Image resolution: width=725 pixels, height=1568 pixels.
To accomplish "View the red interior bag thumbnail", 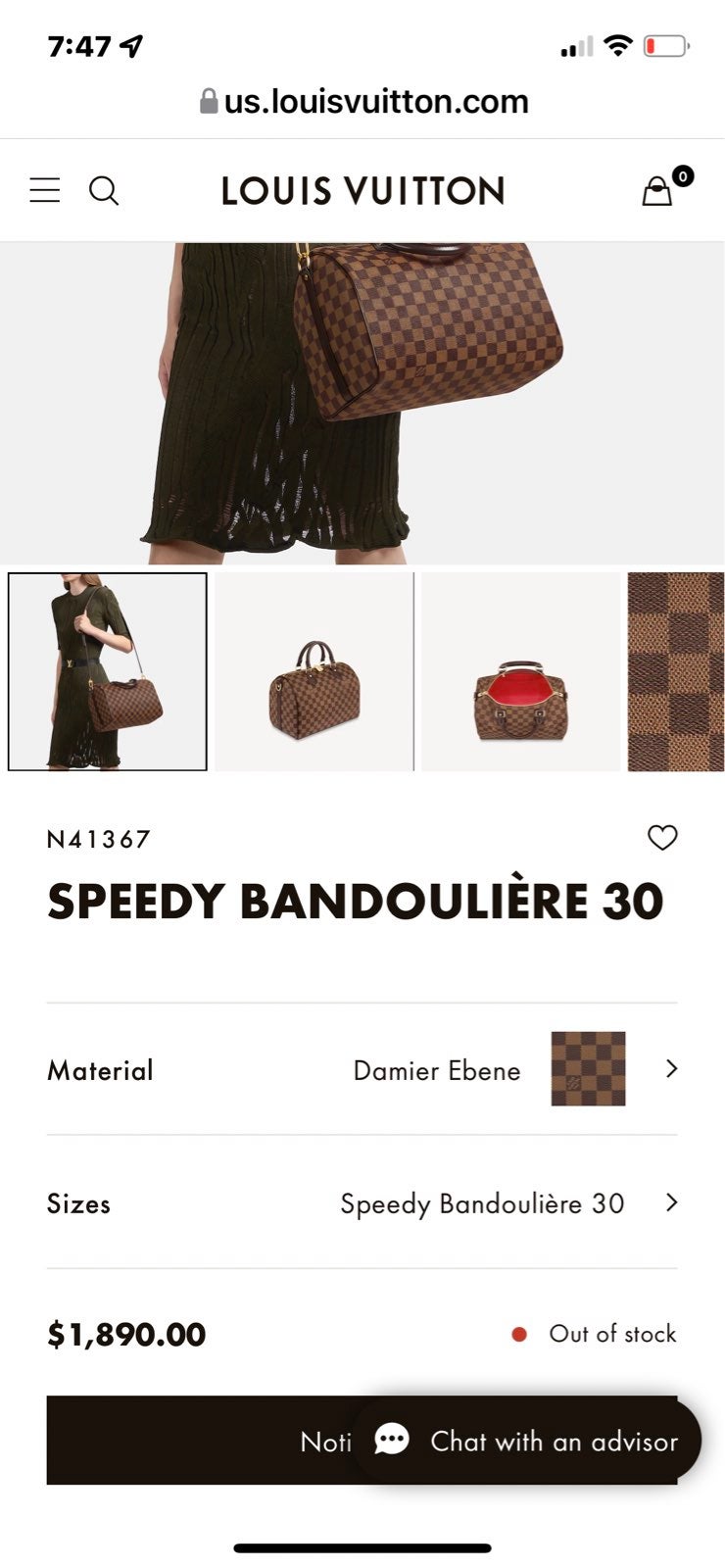I will point(520,672).
